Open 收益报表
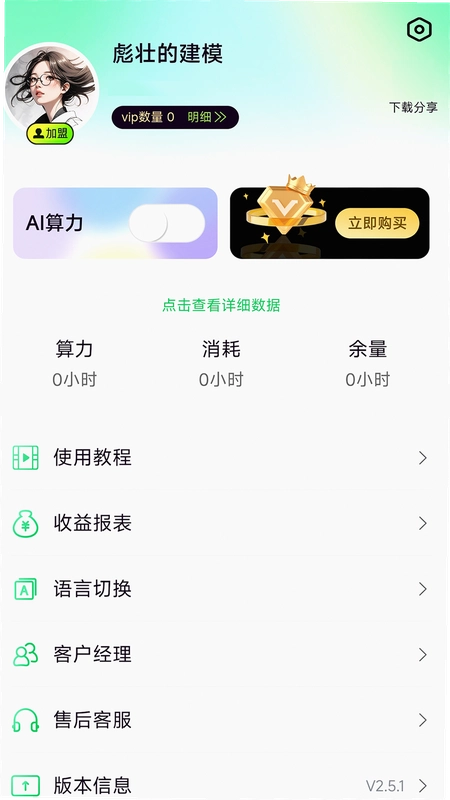Image resolution: width=450 pixels, height=800 pixels. click(x=221, y=523)
